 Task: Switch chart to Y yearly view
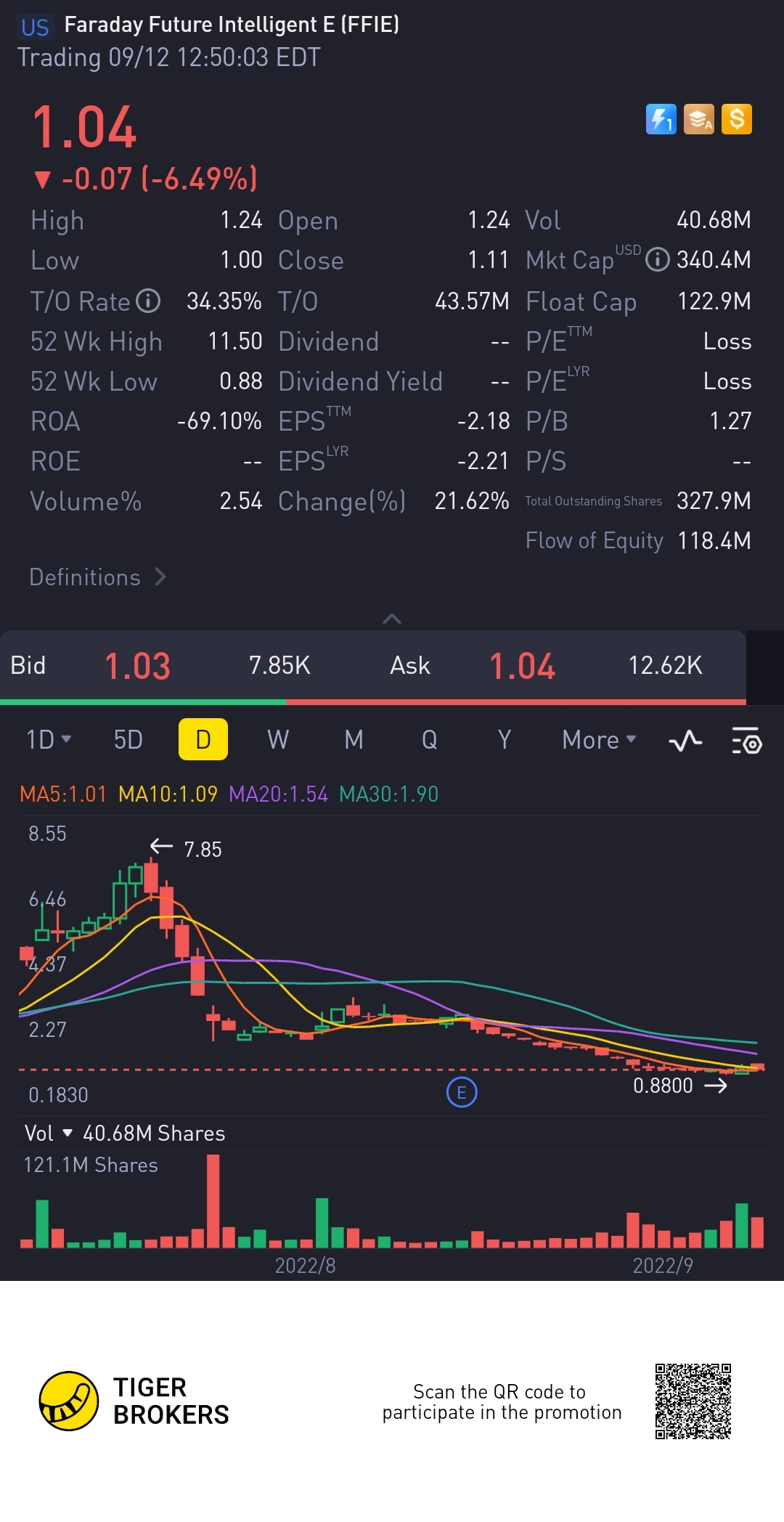pyautogui.click(x=505, y=740)
